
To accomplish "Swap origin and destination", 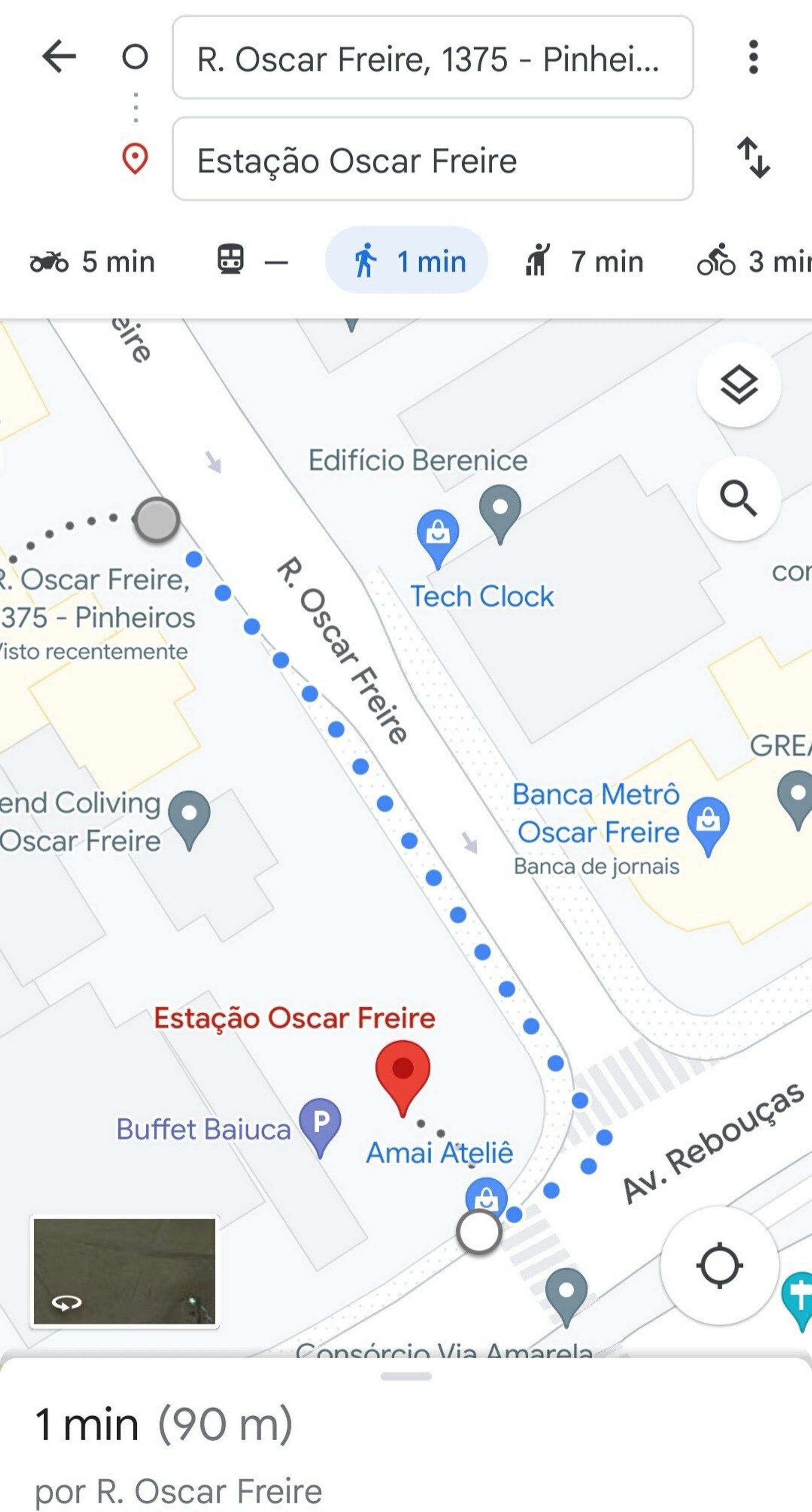I will click(x=753, y=158).
